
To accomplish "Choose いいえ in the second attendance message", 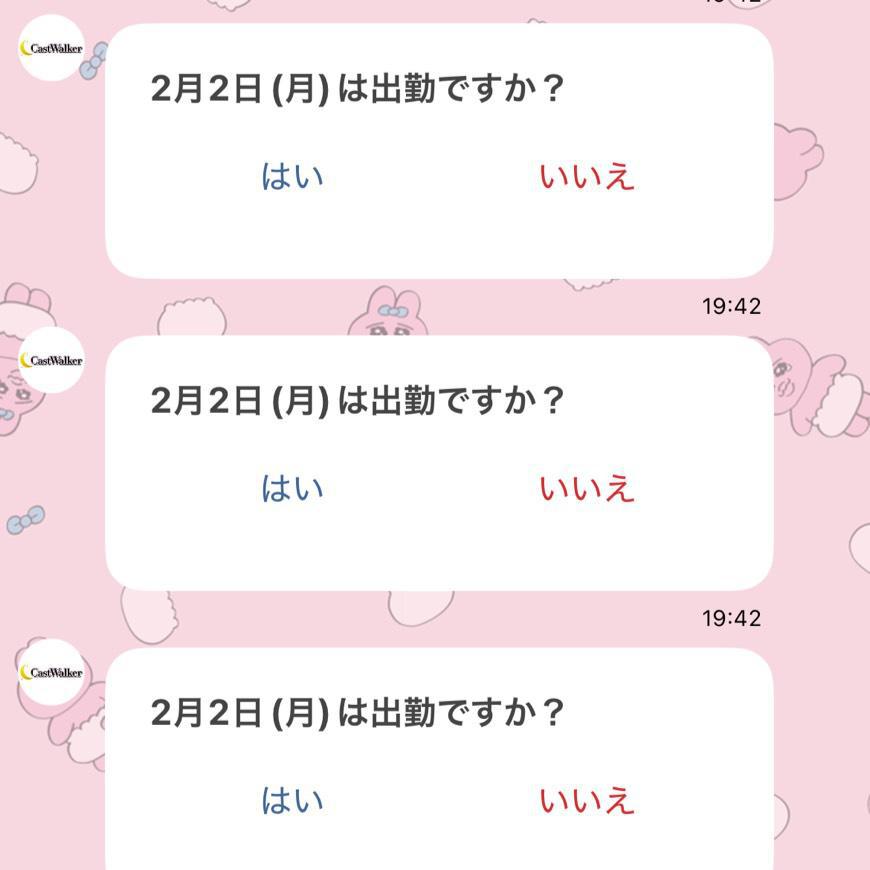I will pos(587,489).
